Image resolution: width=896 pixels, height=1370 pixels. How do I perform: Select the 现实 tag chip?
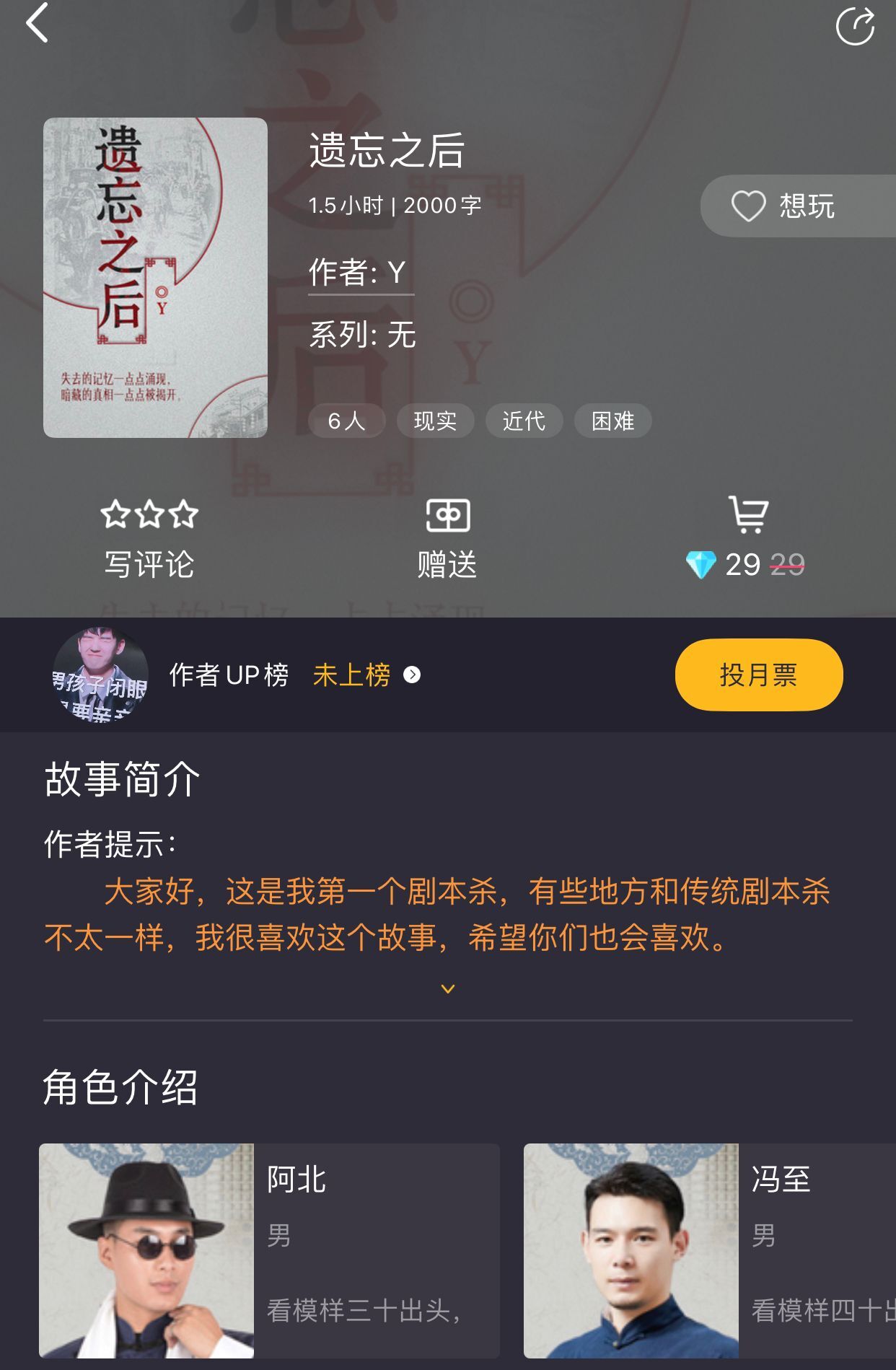[x=435, y=421]
